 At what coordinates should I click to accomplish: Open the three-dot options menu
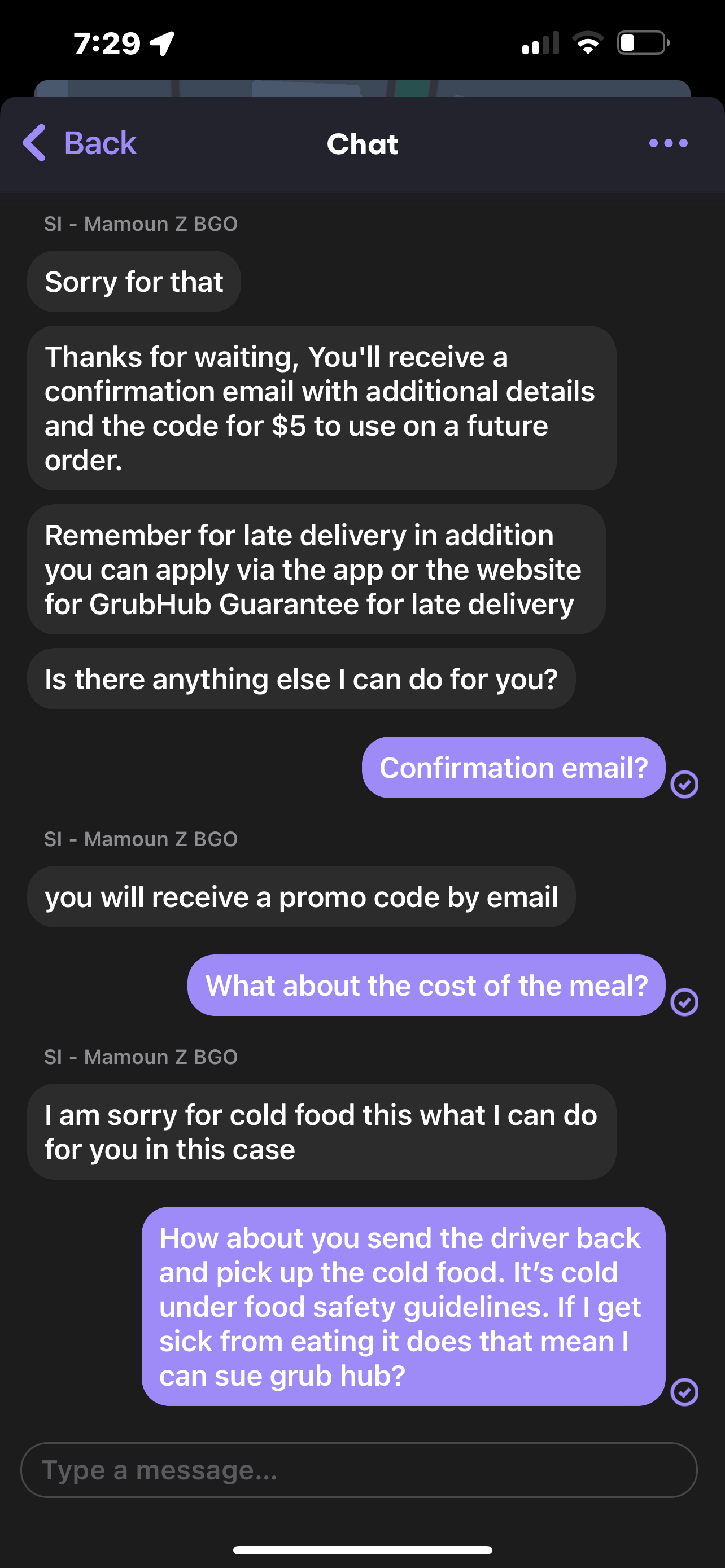point(668,143)
